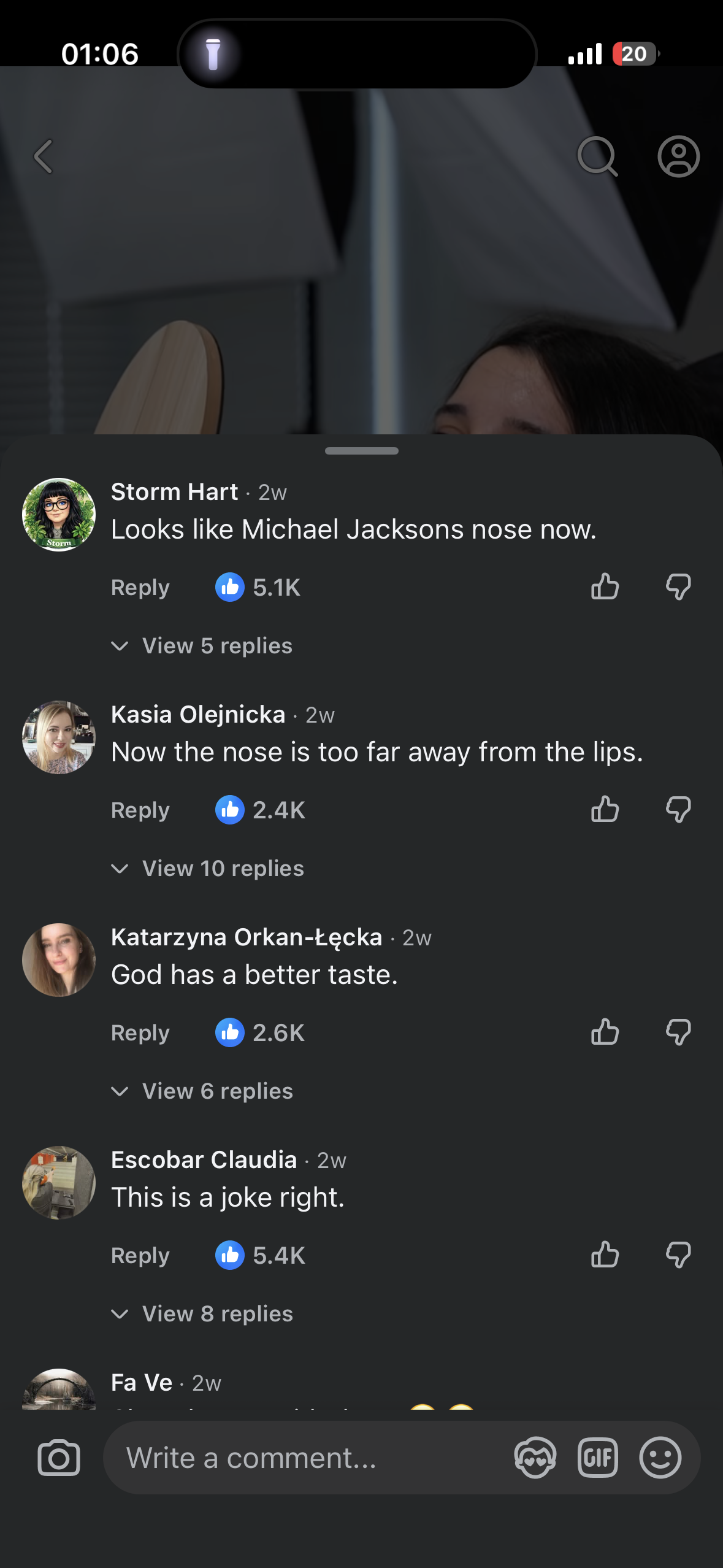The height and width of the screenshot is (1568, 723).
Task: Open the emoji picker smiley
Action: (660, 1458)
